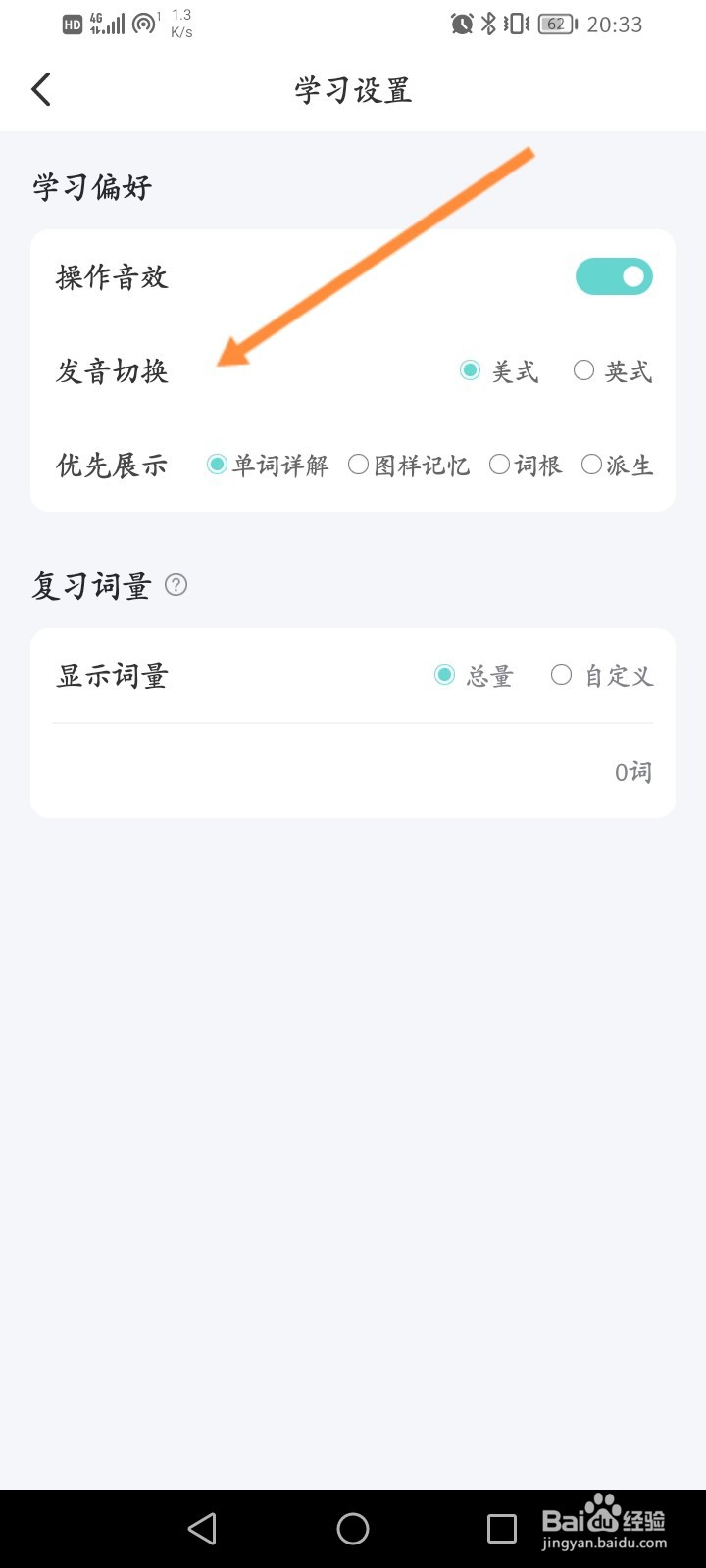
Task: Select 派生 as priority display
Action: tap(617, 465)
